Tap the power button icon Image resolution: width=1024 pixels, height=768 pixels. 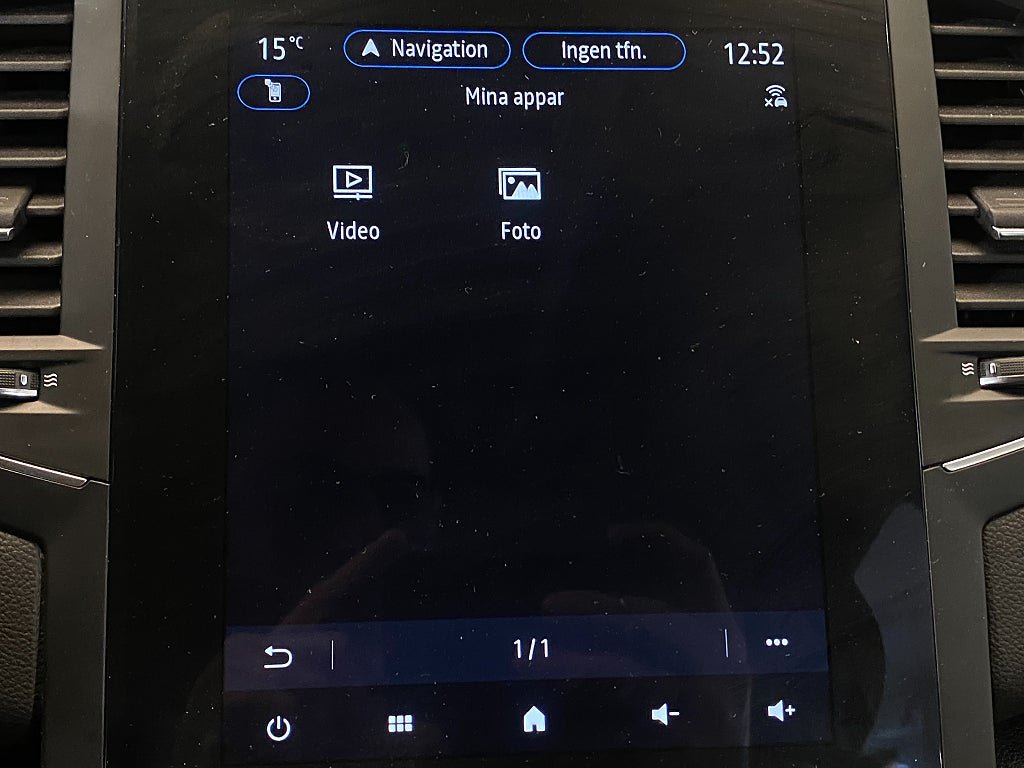click(278, 729)
